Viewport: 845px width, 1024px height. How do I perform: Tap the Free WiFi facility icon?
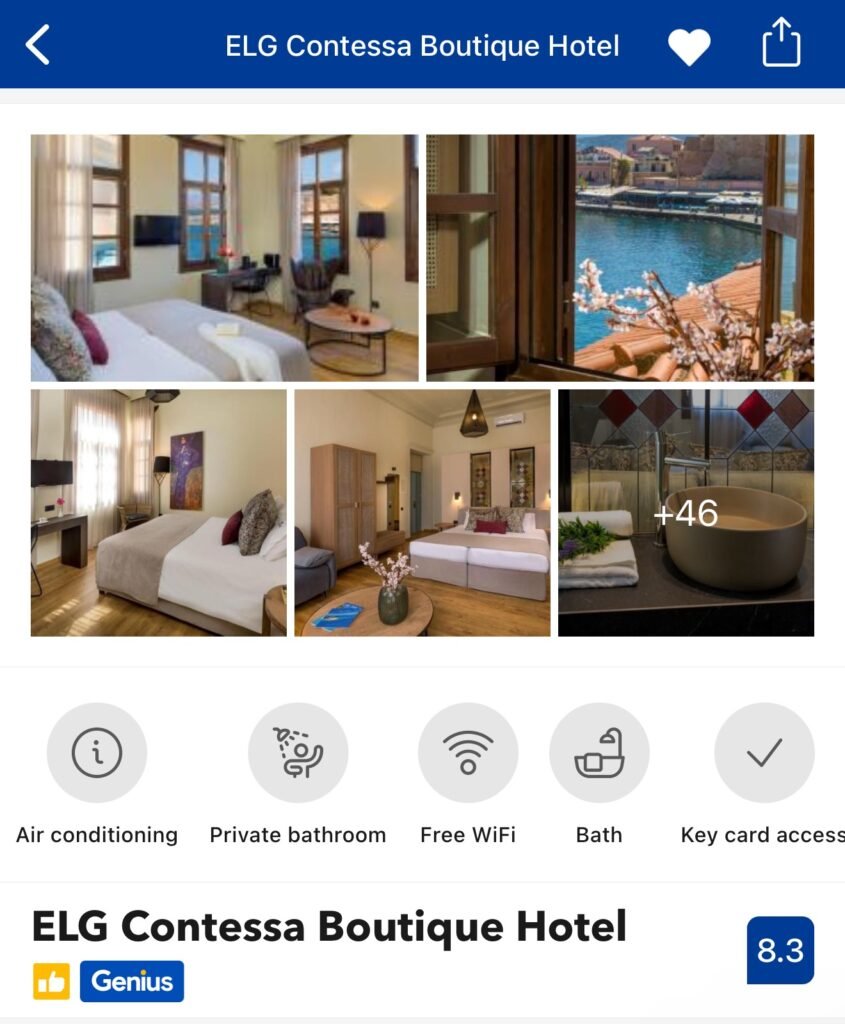(468, 753)
